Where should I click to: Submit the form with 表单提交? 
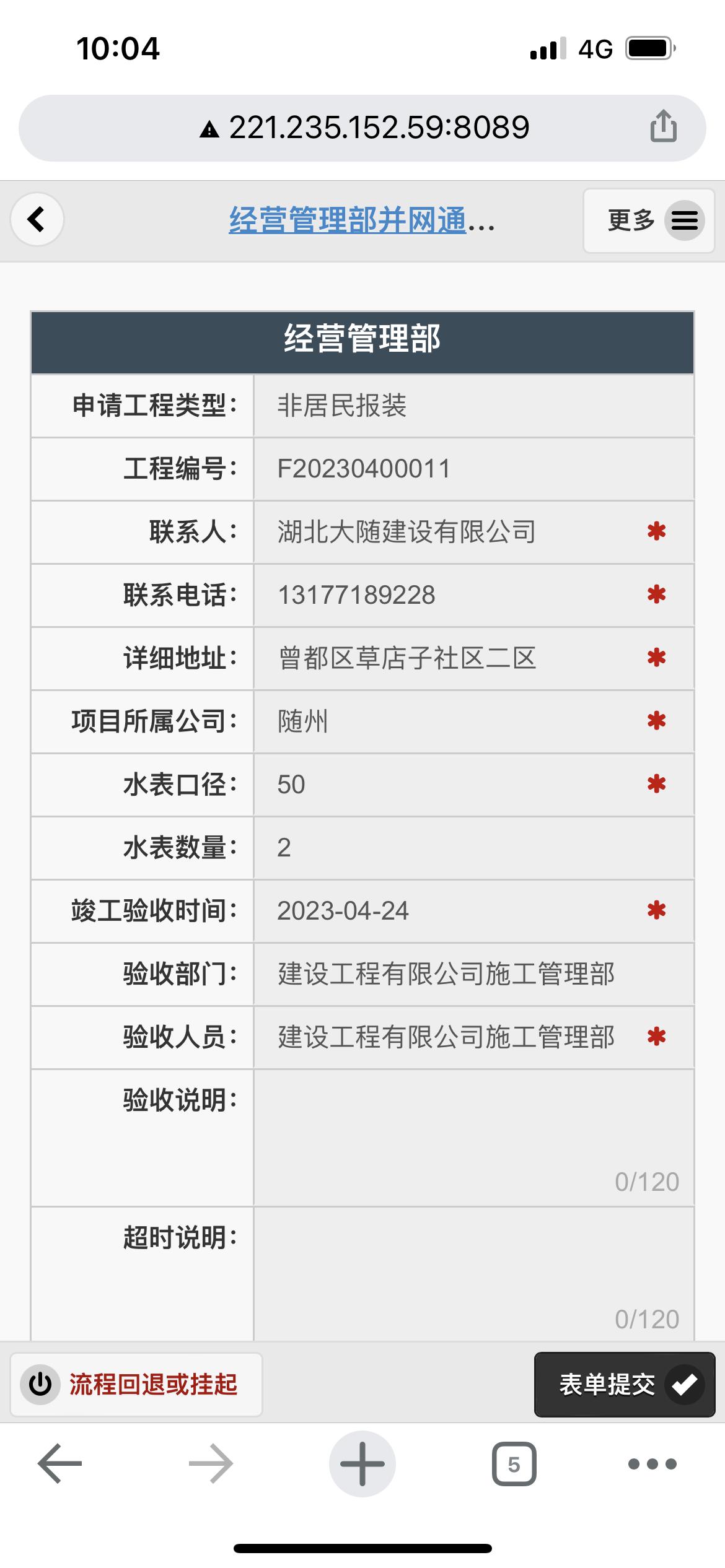coord(624,1384)
